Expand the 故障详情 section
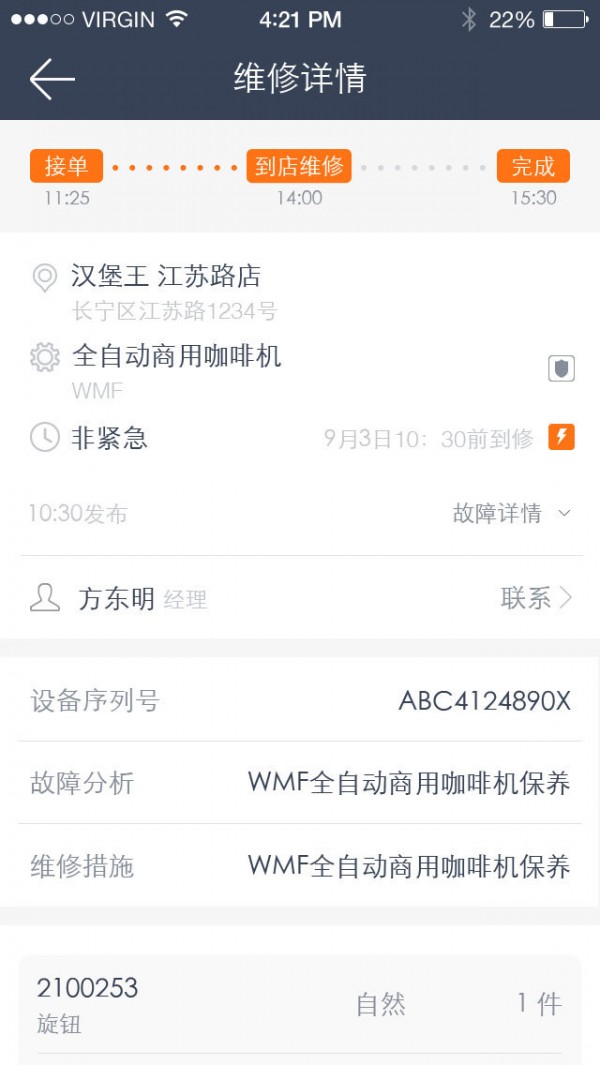Viewport: 600px width, 1065px height. [x=511, y=513]
